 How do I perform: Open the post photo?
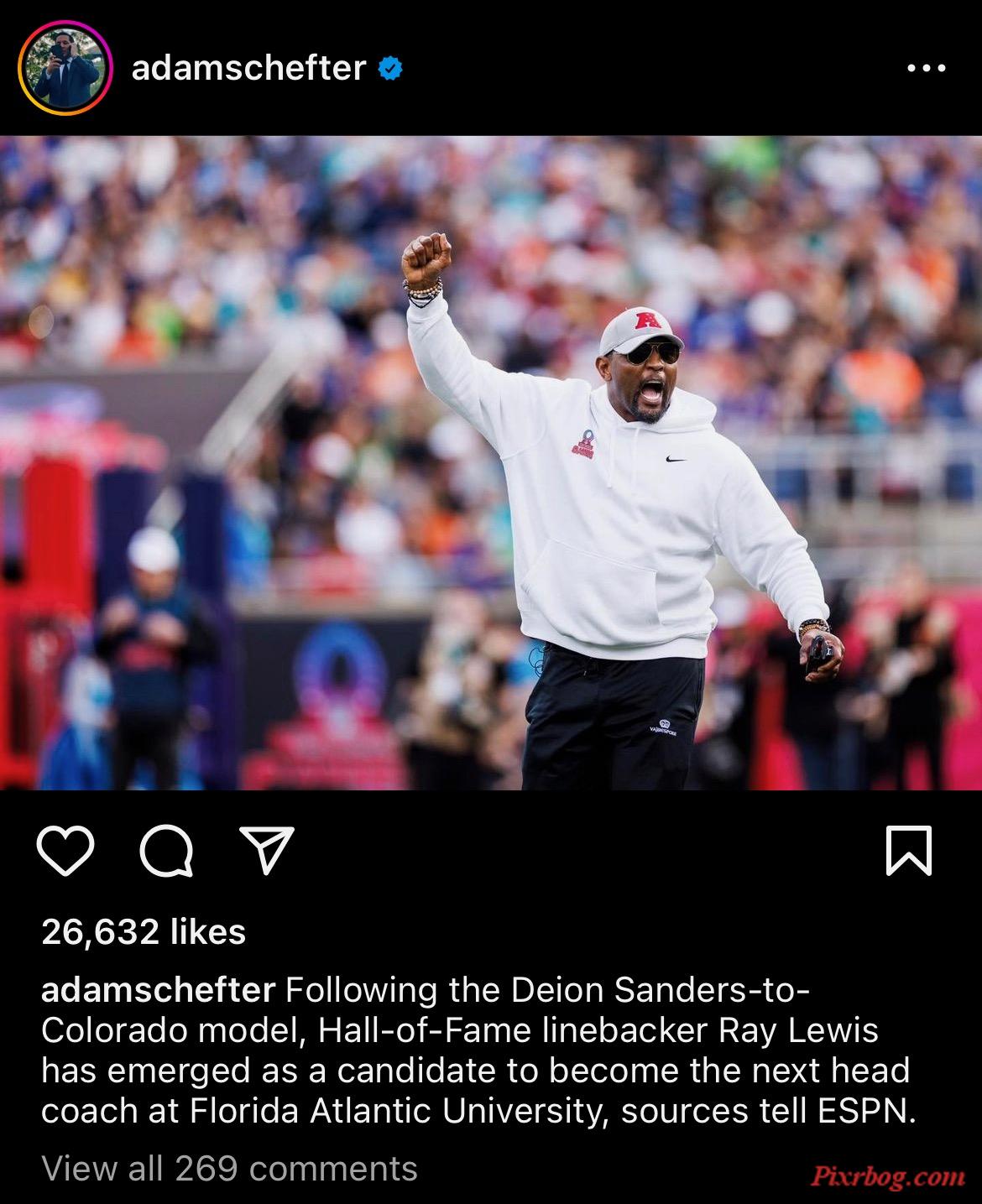491,462
